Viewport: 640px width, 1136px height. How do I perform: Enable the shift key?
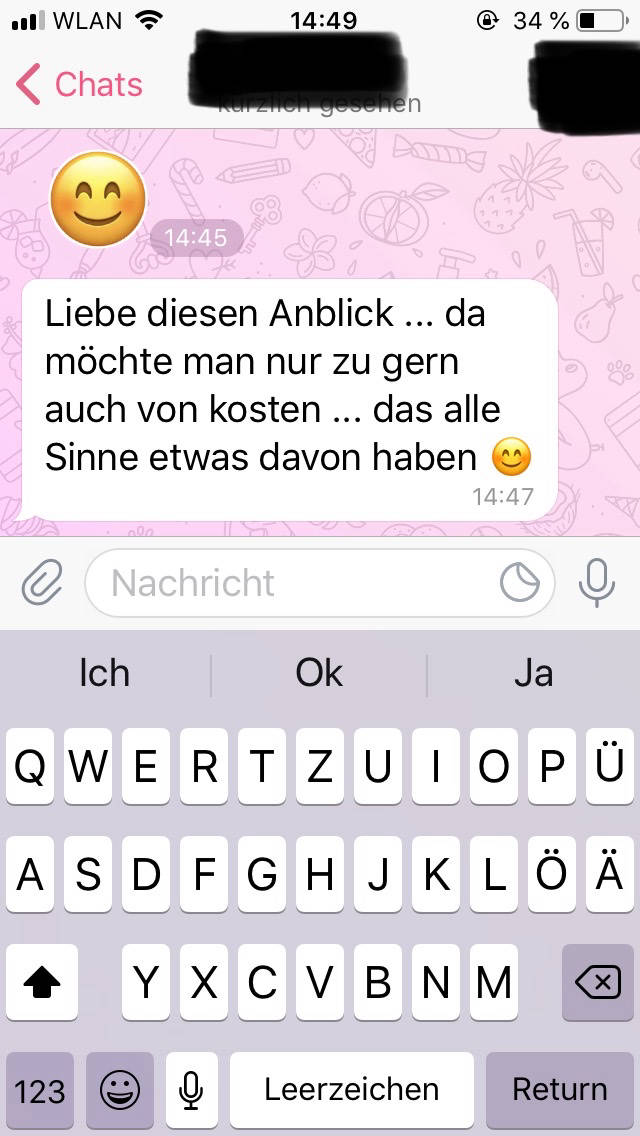42,984
